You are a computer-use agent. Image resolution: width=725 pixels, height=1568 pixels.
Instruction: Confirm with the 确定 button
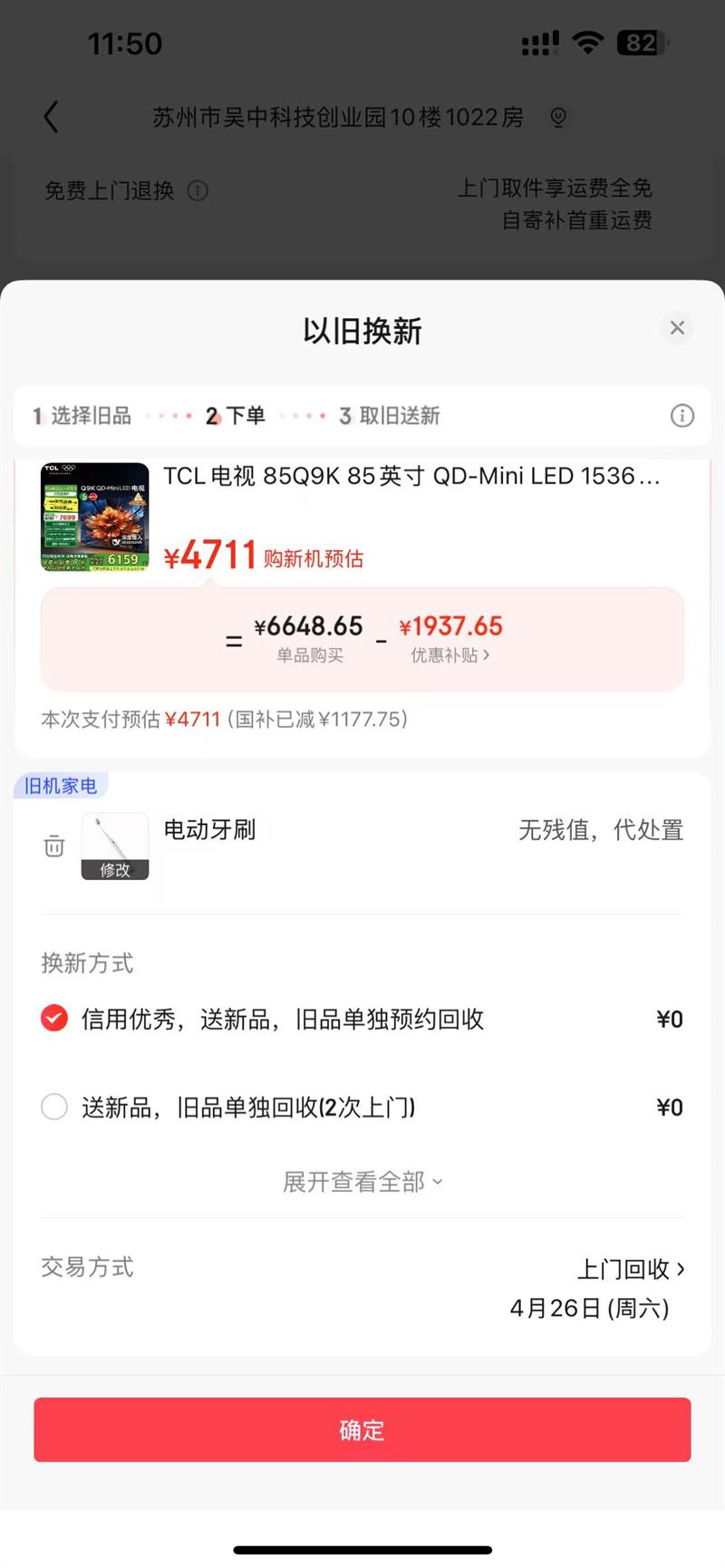coord(362,1429)
